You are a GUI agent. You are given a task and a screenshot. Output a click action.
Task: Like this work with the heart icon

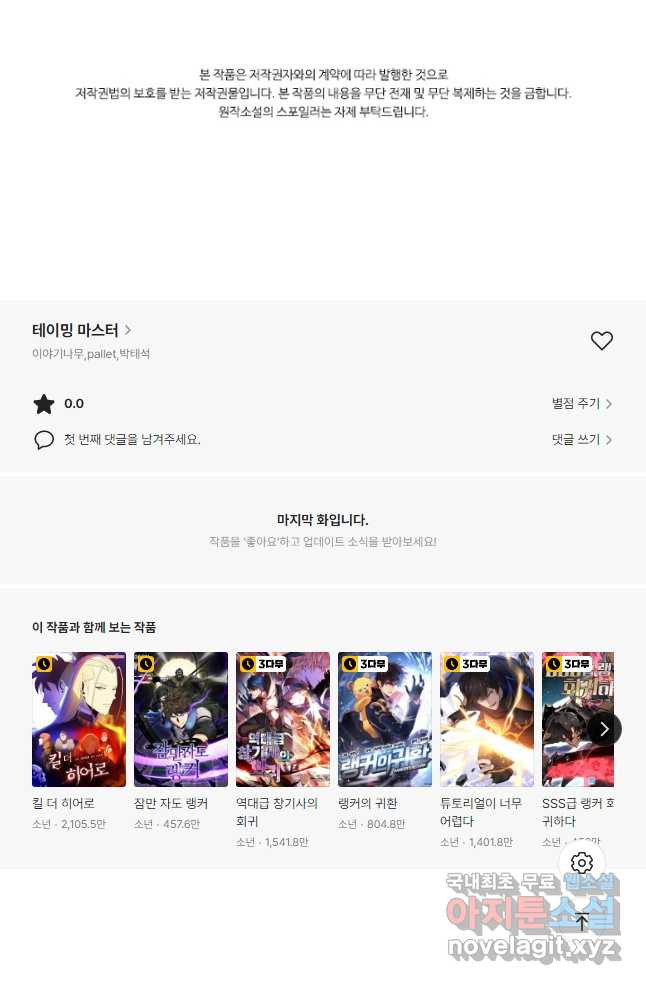click(601, 341)
